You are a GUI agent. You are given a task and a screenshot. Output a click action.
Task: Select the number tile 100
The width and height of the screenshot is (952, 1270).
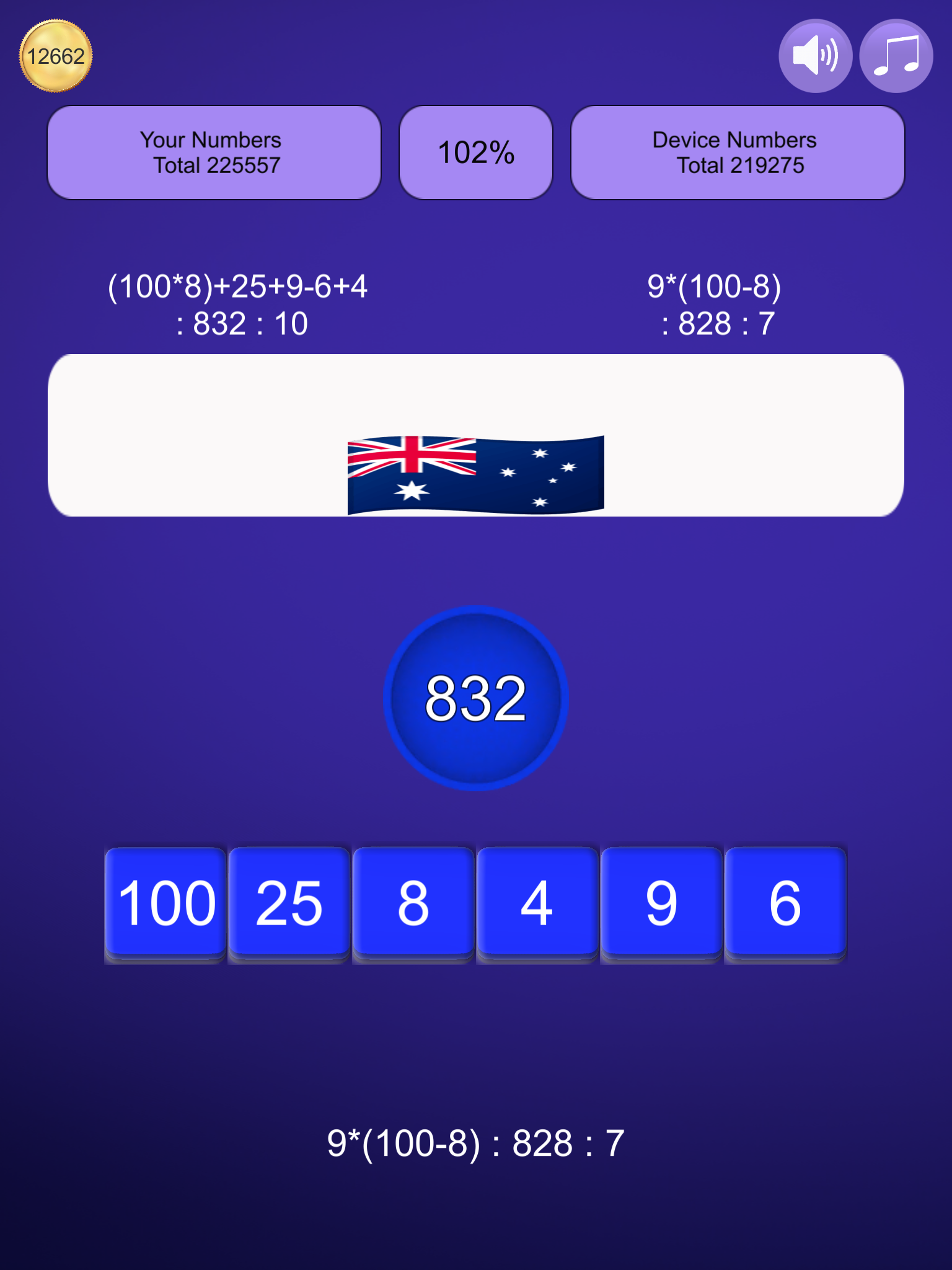(x=165, y=904)
